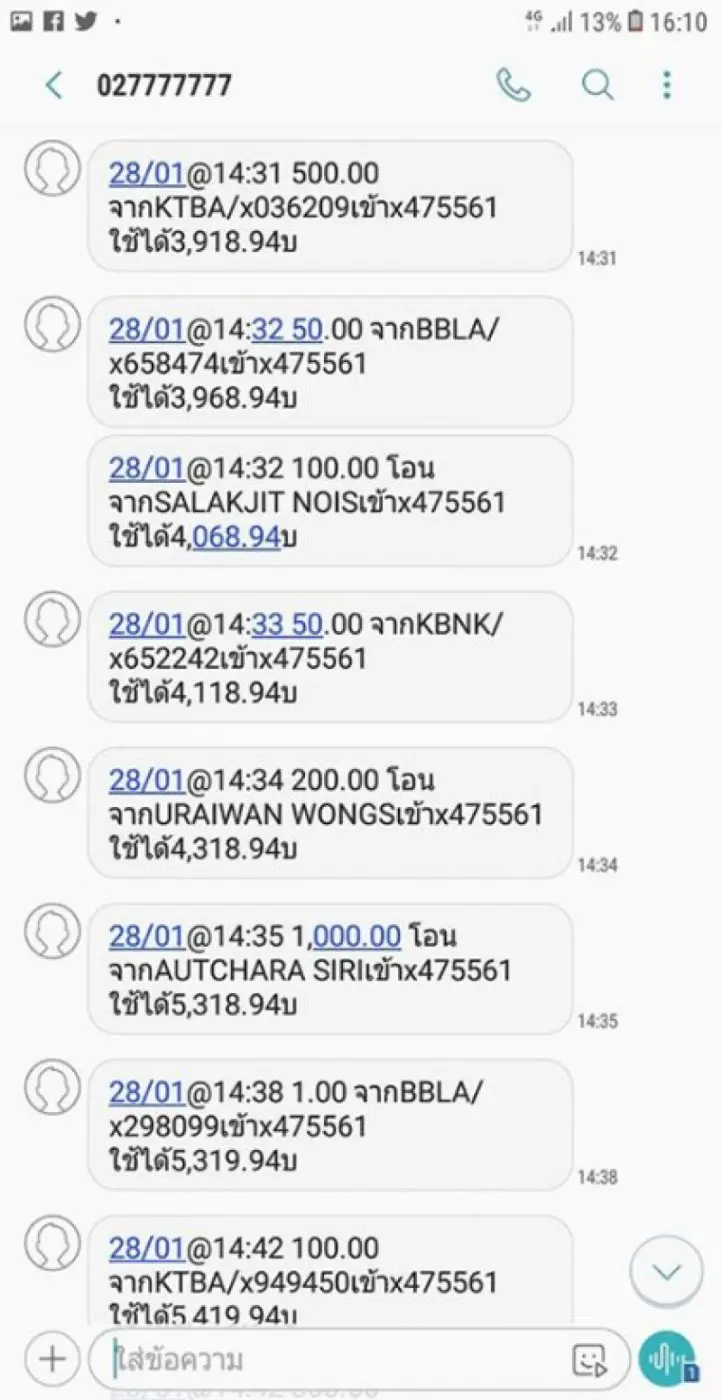This screenshot has height=1400, width=722.
Task: Open sender avatar beside the 14:34 URAIWAN message
Action: pos(52,774)
